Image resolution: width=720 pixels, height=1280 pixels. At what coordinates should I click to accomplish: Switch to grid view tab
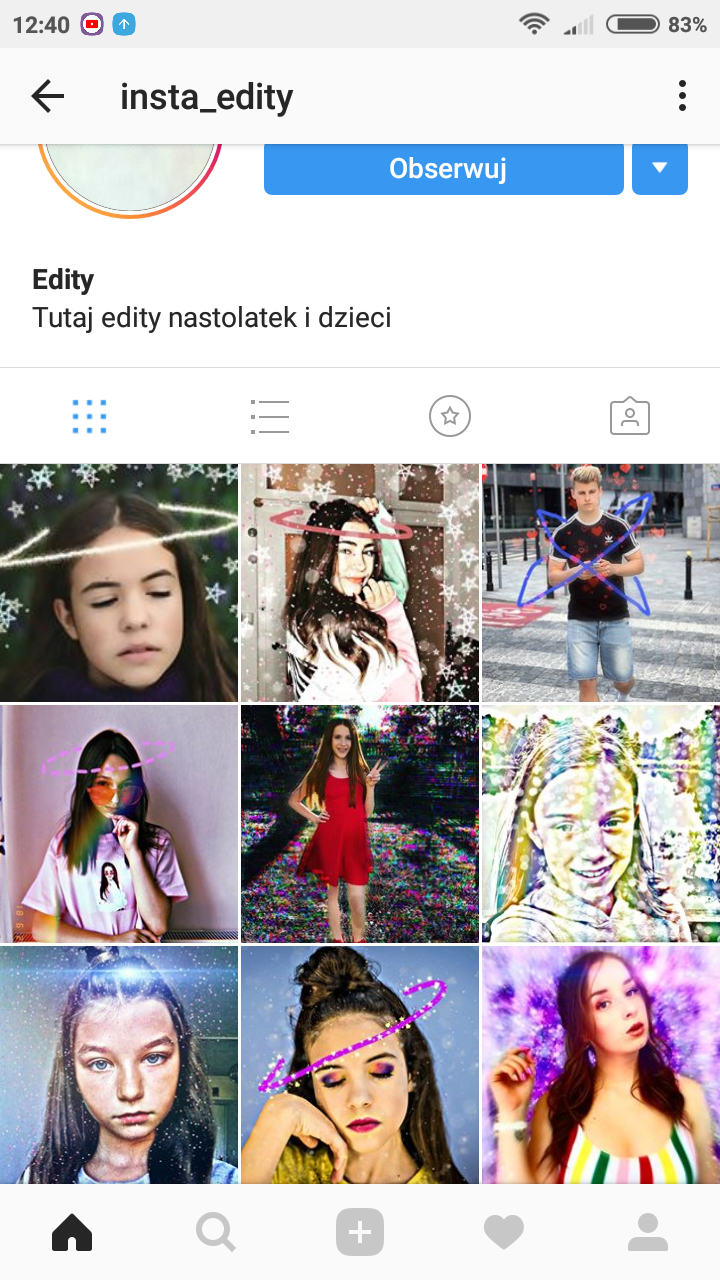point(90,416)
